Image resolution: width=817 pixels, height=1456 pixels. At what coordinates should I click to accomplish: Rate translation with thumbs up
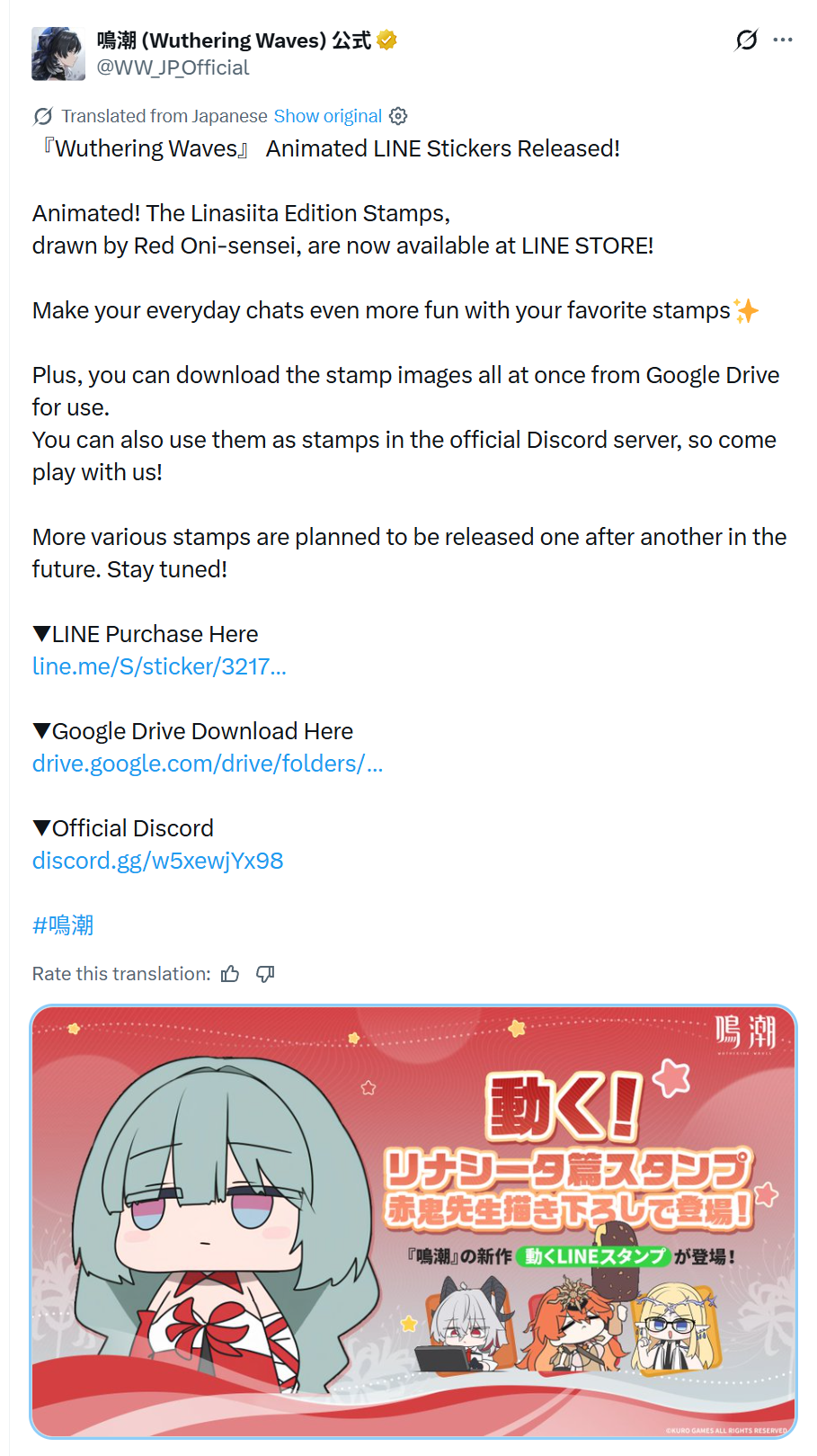coord(230,974)
